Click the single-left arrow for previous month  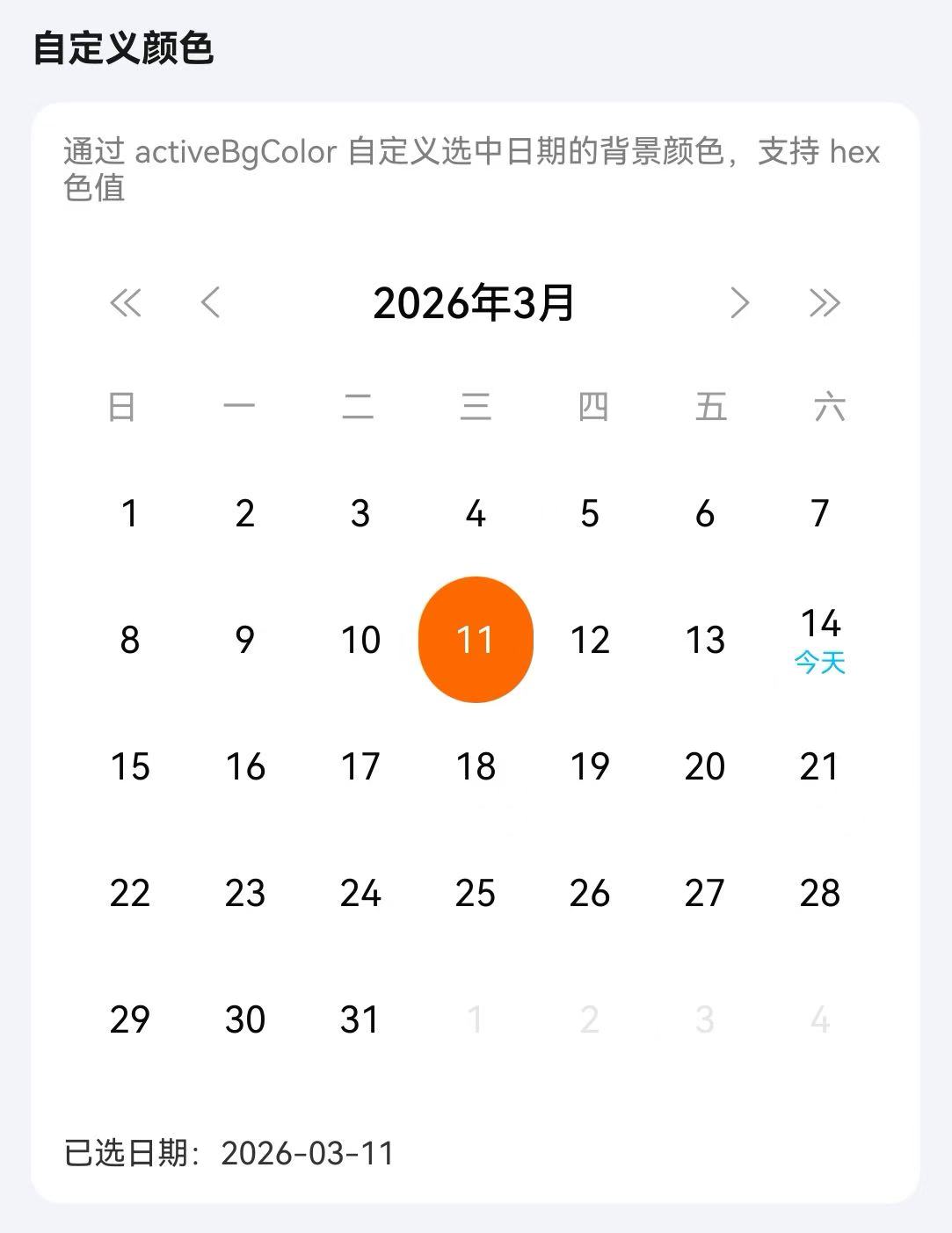tap(211, 303)
